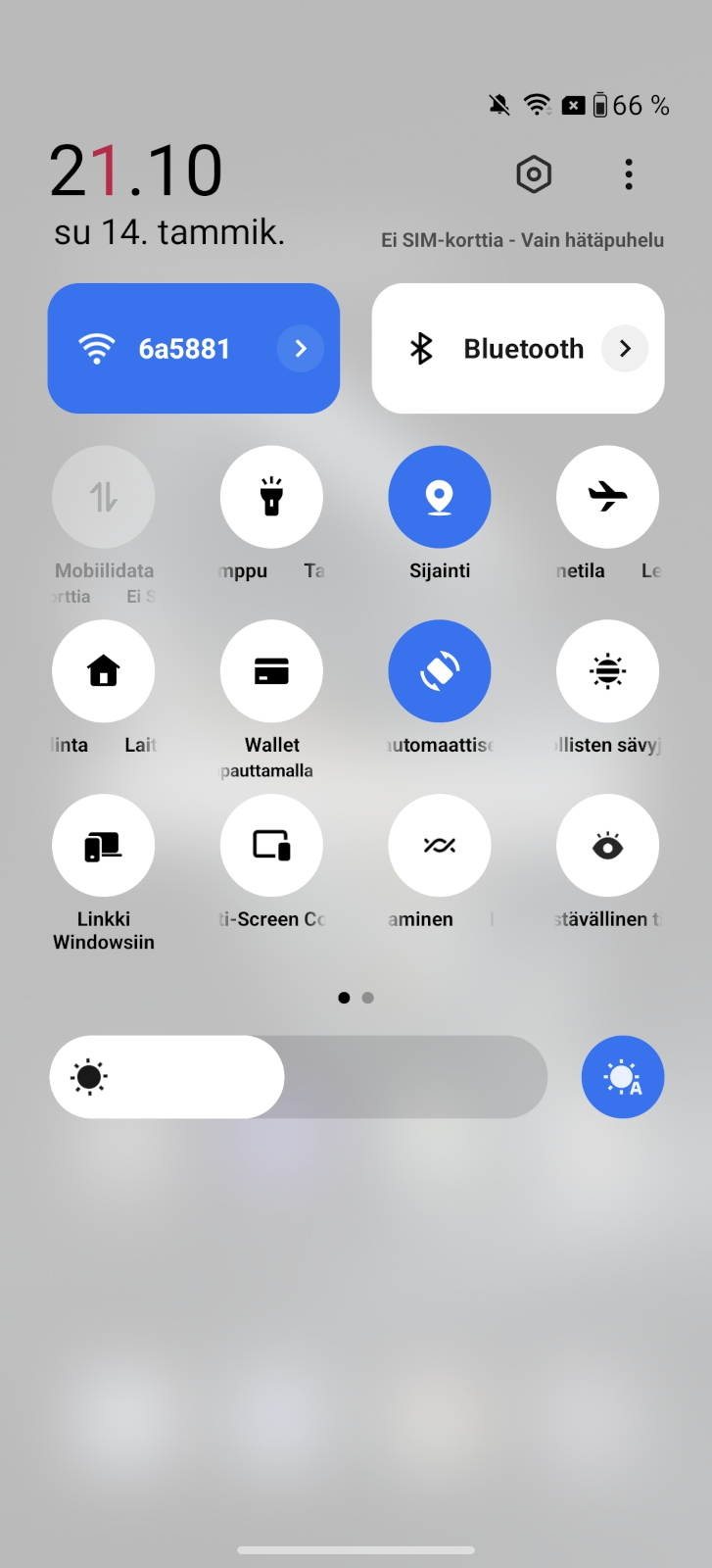The width and height of the screenshot is (712, 1568).
Task: Enable the Multi-Screen Connect tile
Action: pos(271,846)
